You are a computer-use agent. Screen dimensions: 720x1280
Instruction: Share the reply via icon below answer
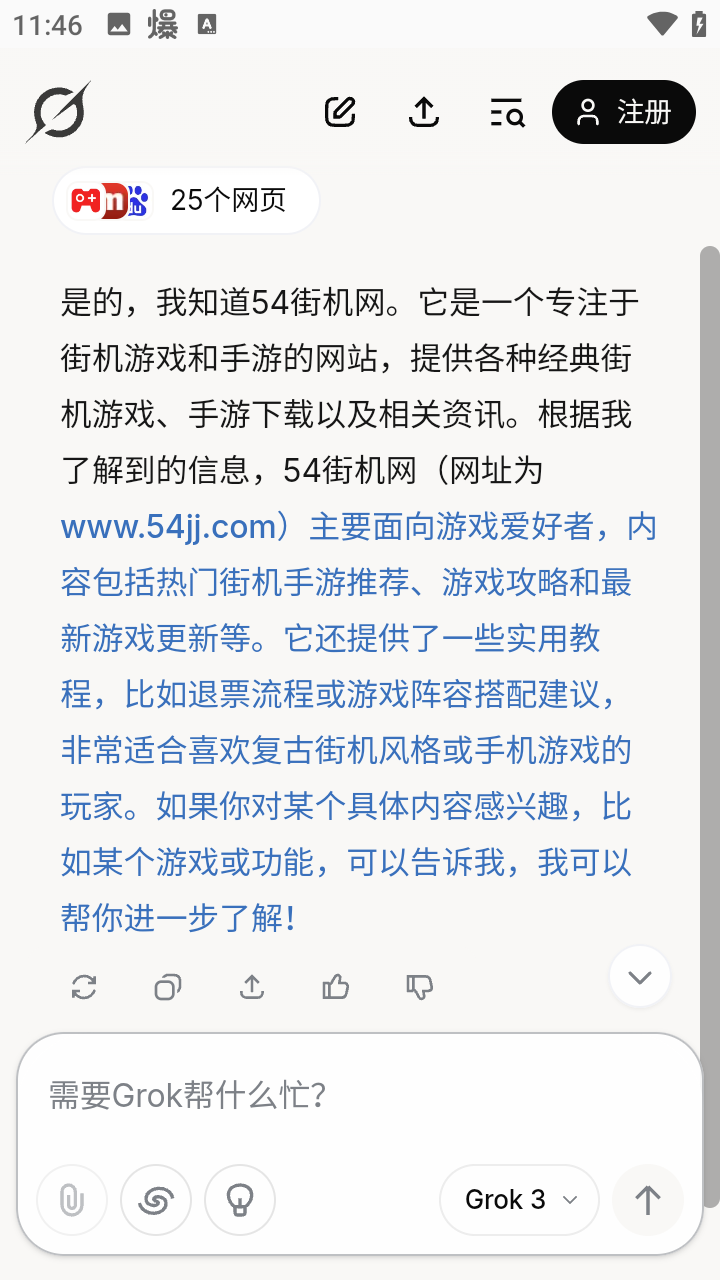tap(252, 988)
